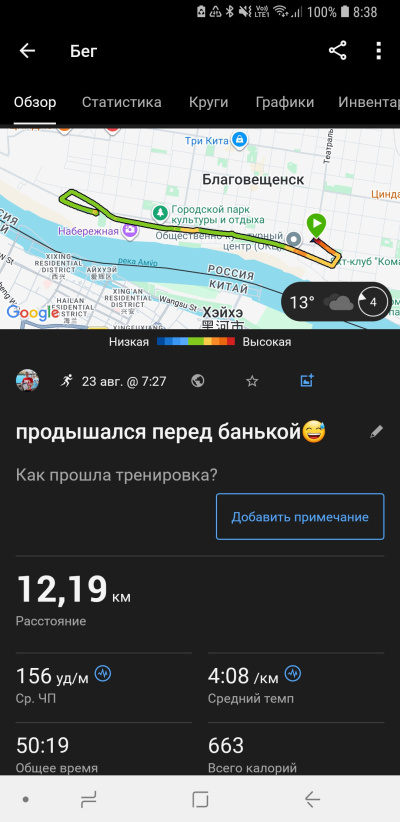Go back using the top-left arrow

(27, 51)
